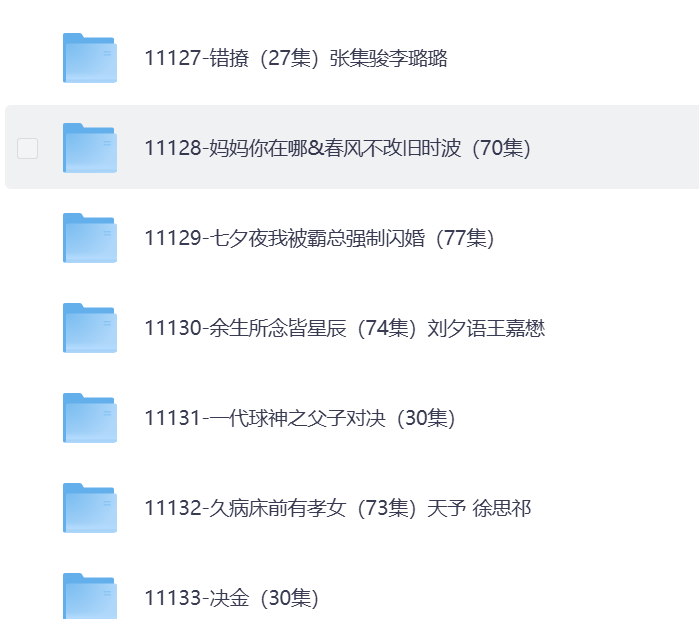Open folder 11131-一代球神之父子对决
Screen dimensions: 699x619
[299, 418]
